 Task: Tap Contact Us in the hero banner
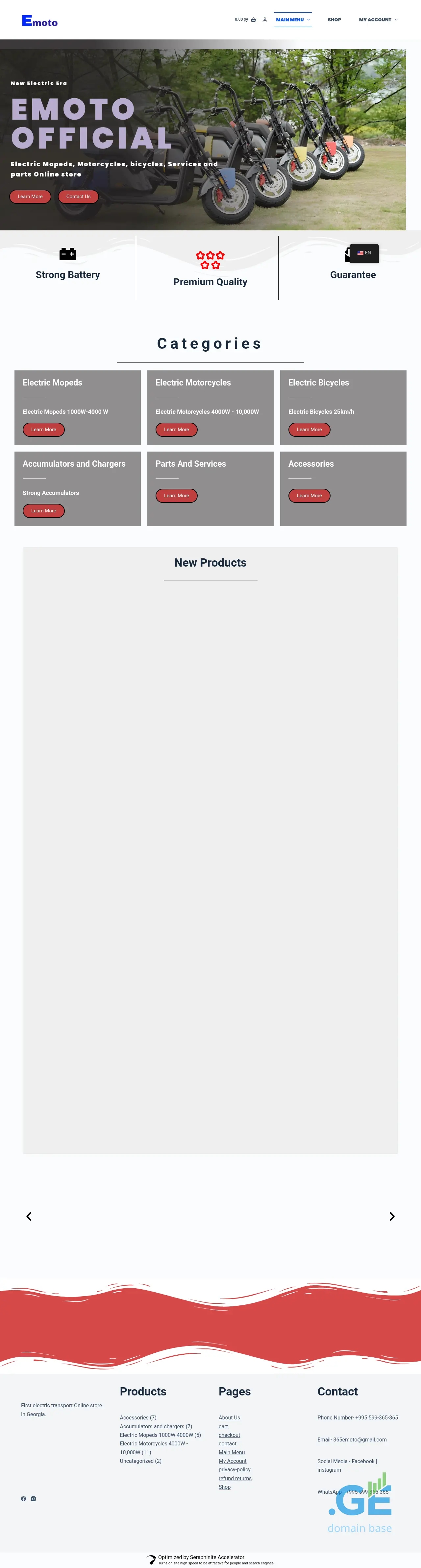point(78,197)
